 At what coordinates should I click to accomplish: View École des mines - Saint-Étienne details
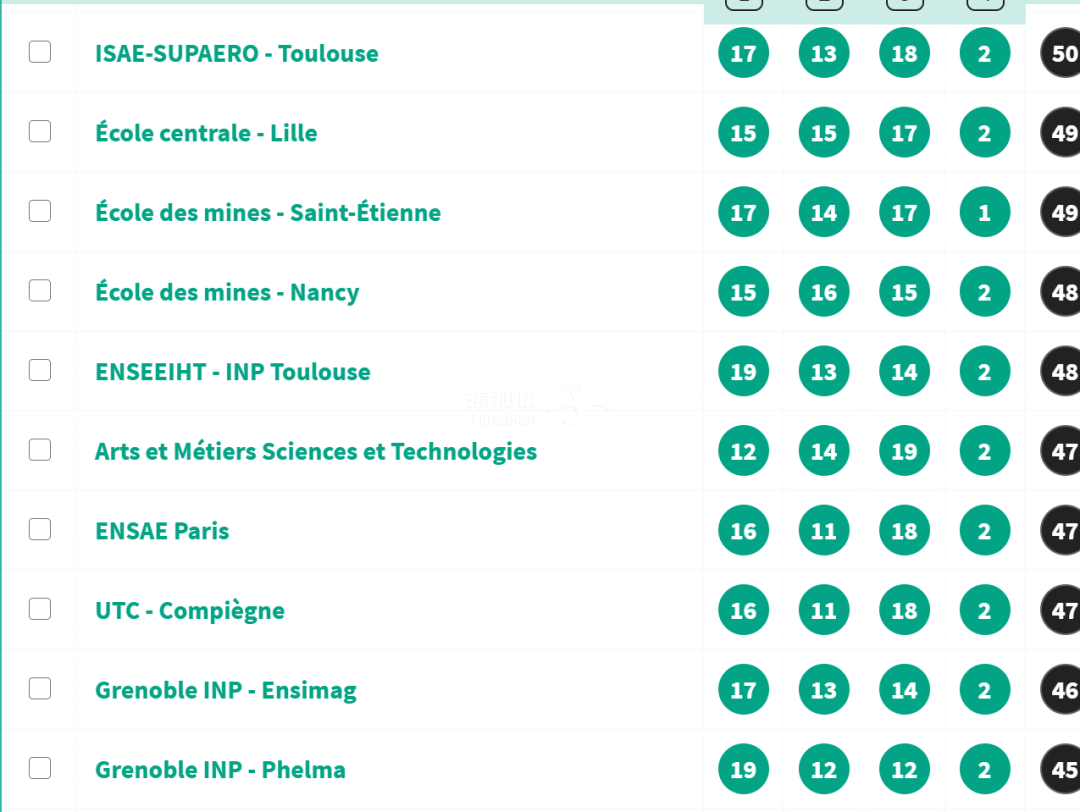click(x=267, y=213)
